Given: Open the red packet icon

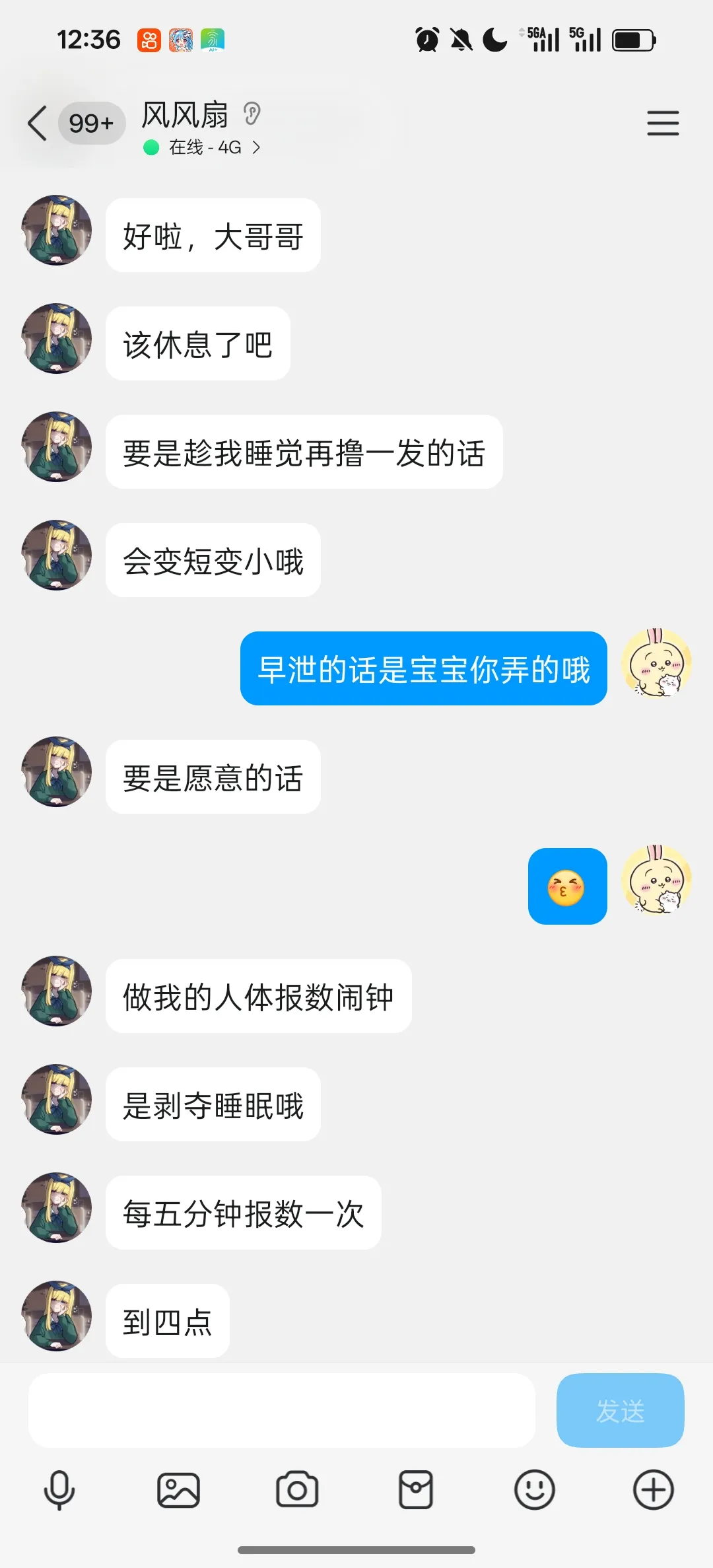Looking at the screenshot, I should pos(416,1490).
